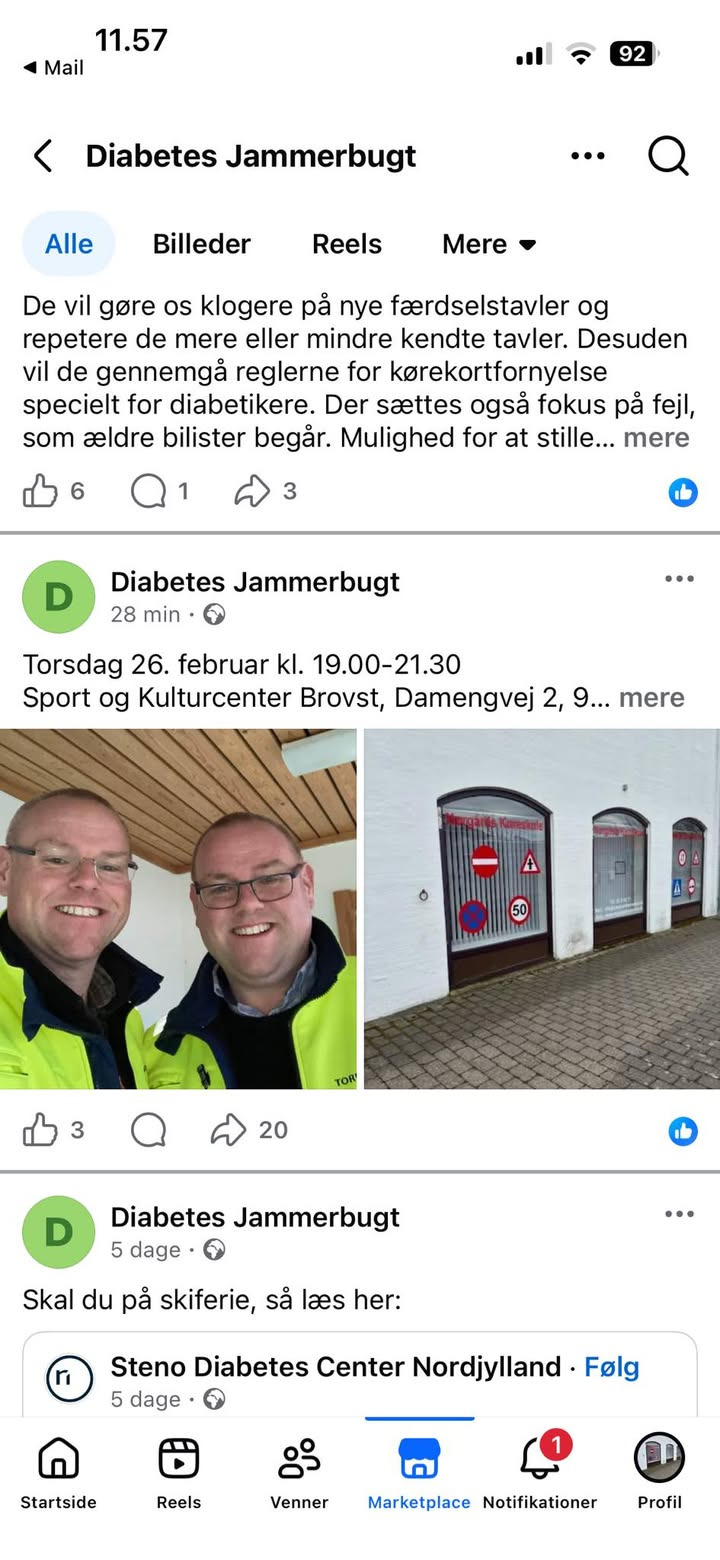Select the Alle filter tab
Screen dimensions: 720x1560
[x=68, y=243]
